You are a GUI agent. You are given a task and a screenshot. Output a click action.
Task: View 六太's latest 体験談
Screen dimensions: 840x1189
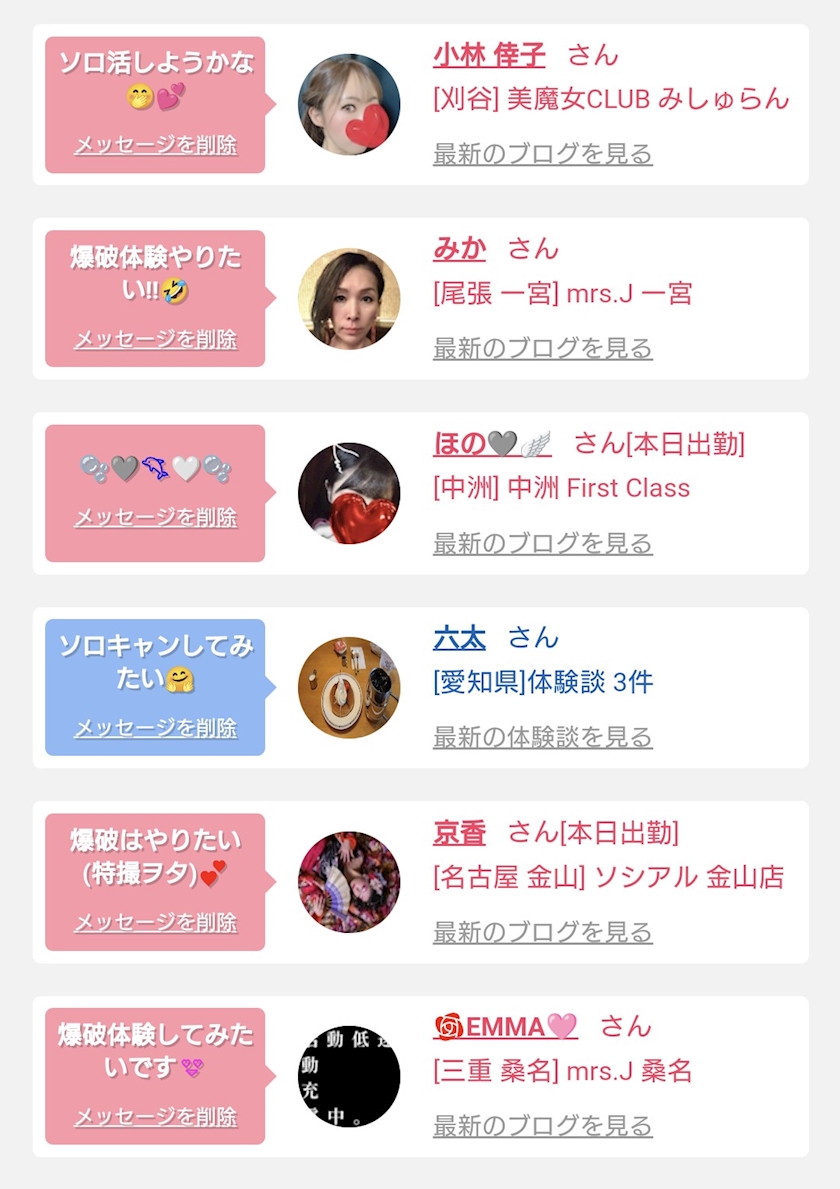(543, 737)
